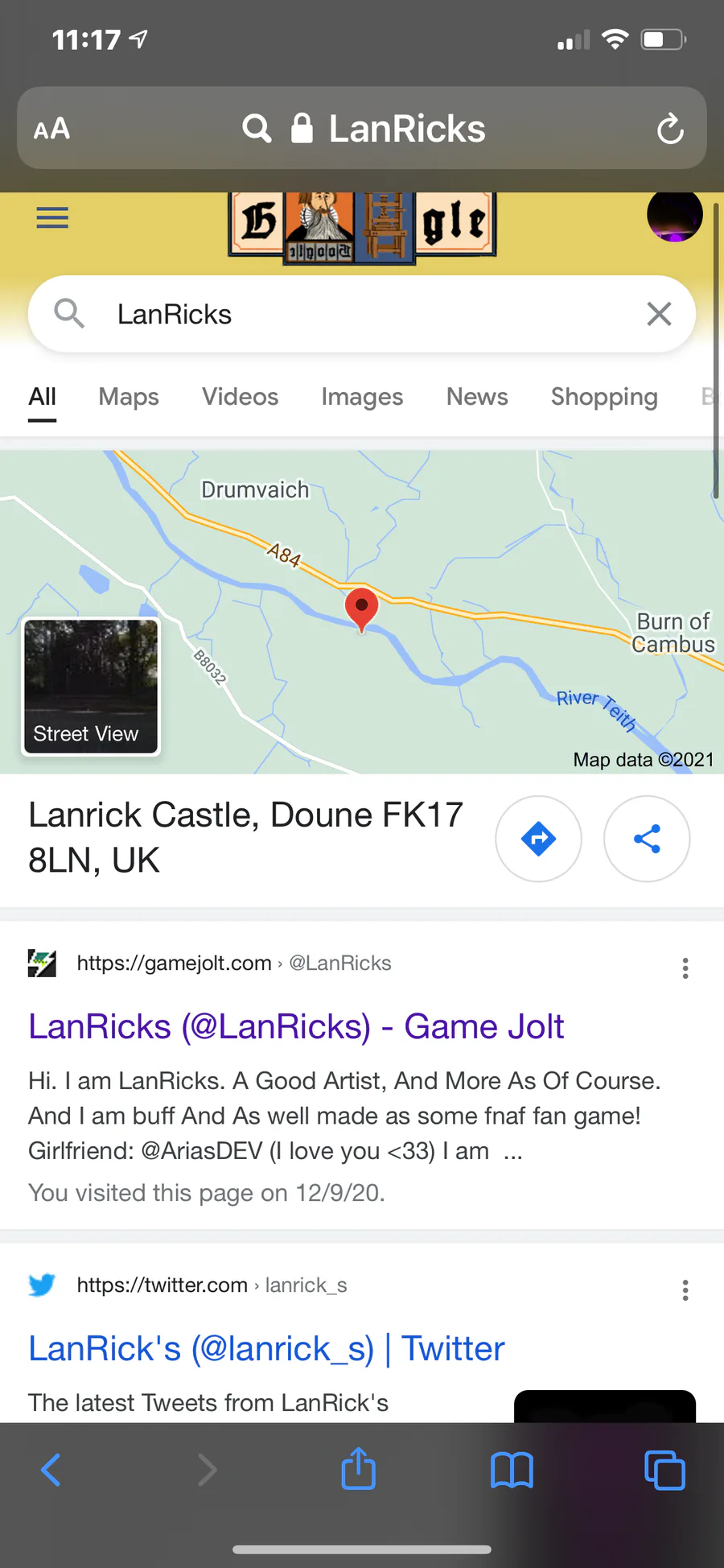Share the Lanrick Castle location
The width and height of the screenshot is (724, 1568).
pyautogui.click(x=647, y=839)
